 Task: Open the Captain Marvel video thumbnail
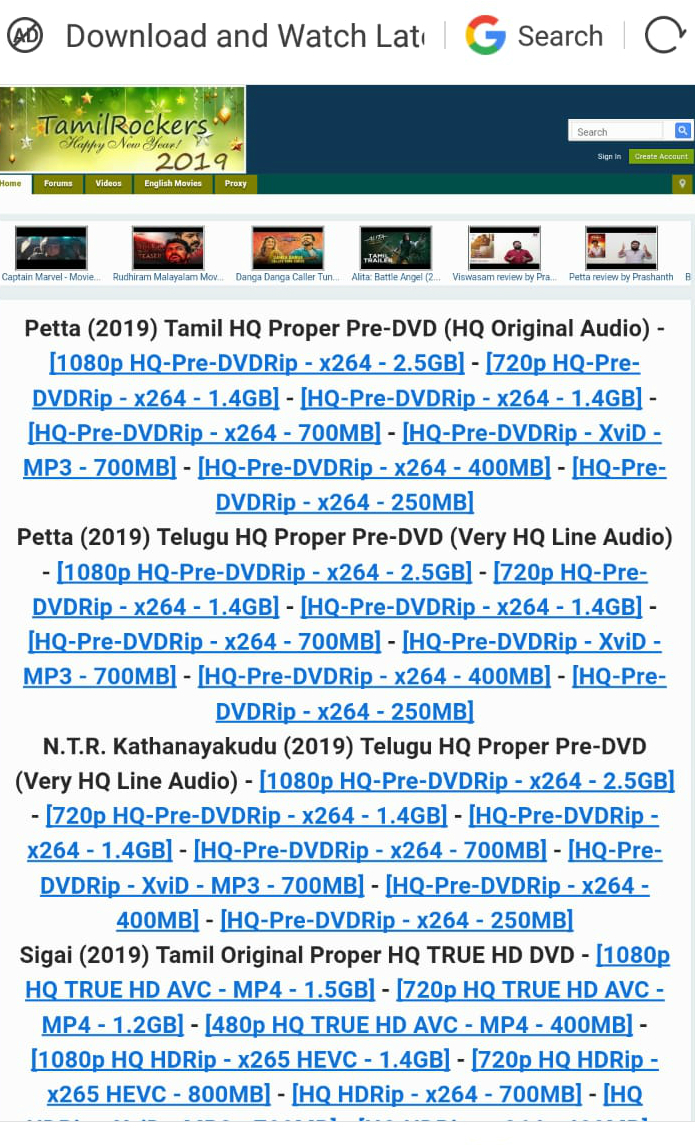(51, 248)
